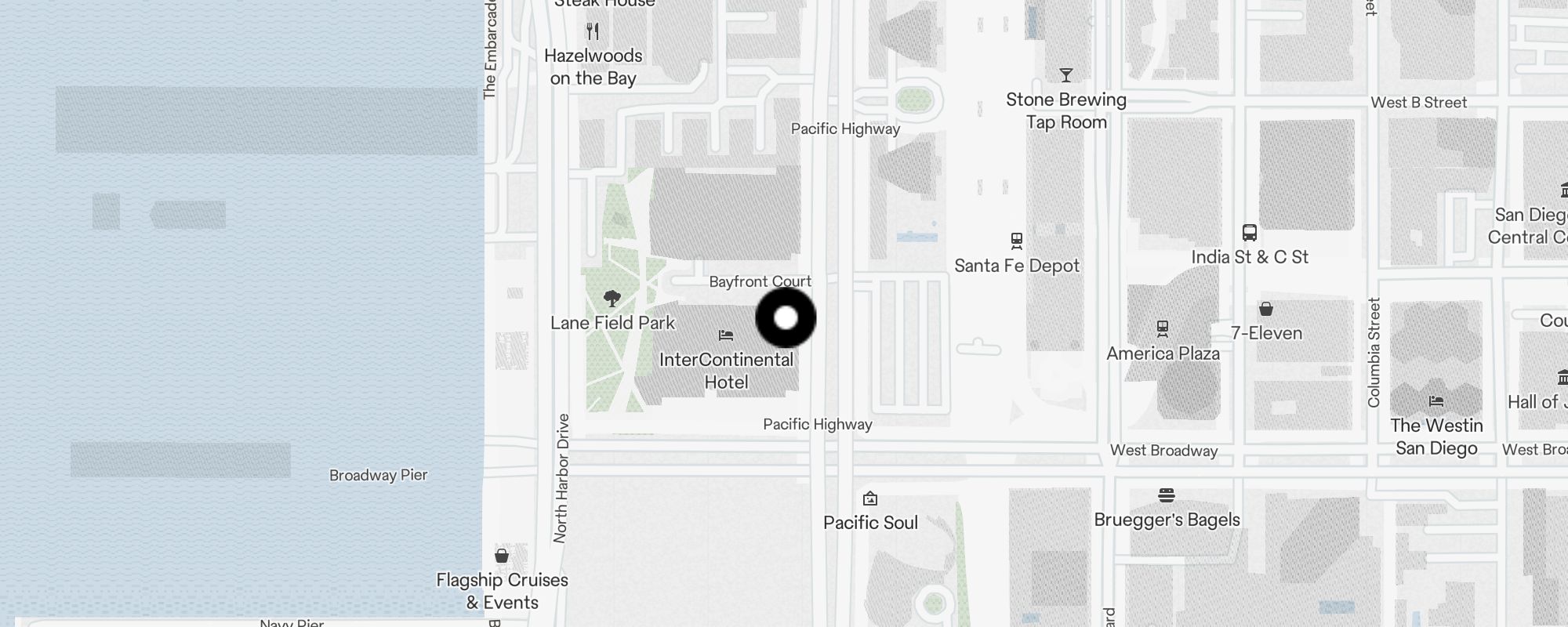Open The Westin San Diego marker
Screen dimensions: 1568x627
click(1436, 401)
